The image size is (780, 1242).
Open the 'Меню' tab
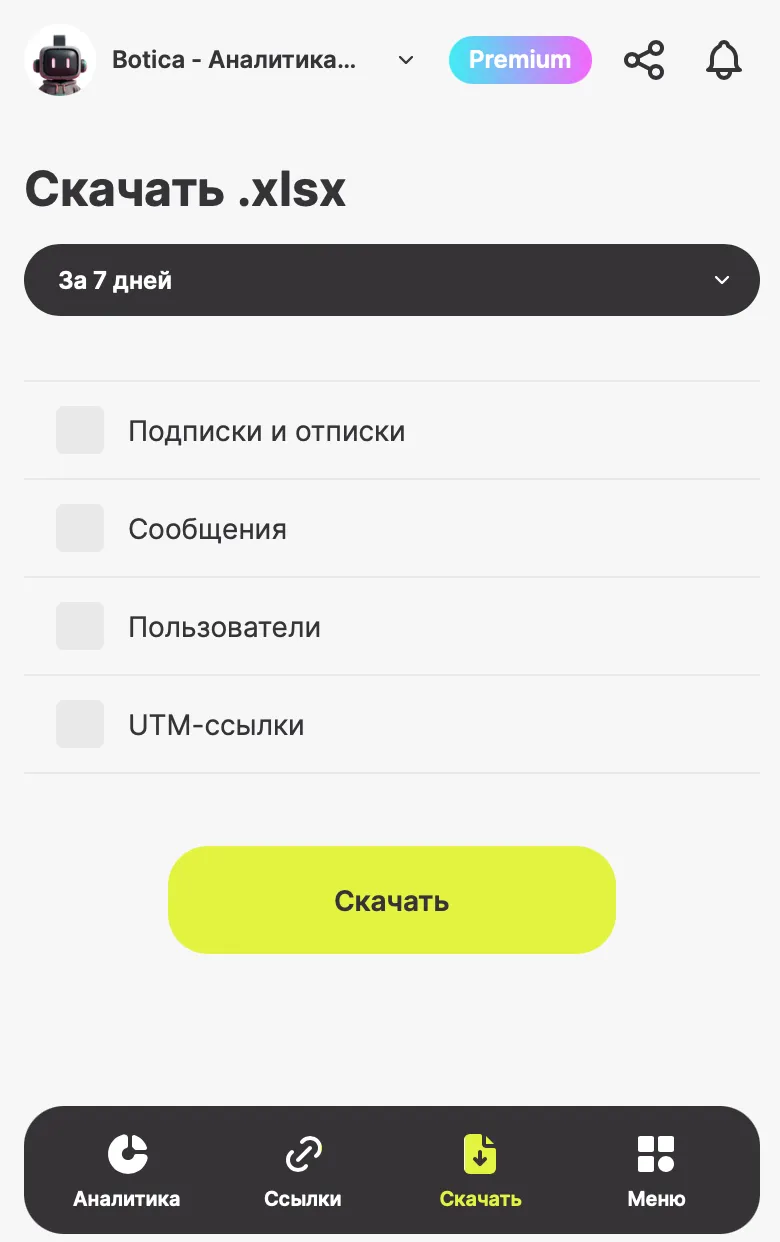tap(656, 1170)
